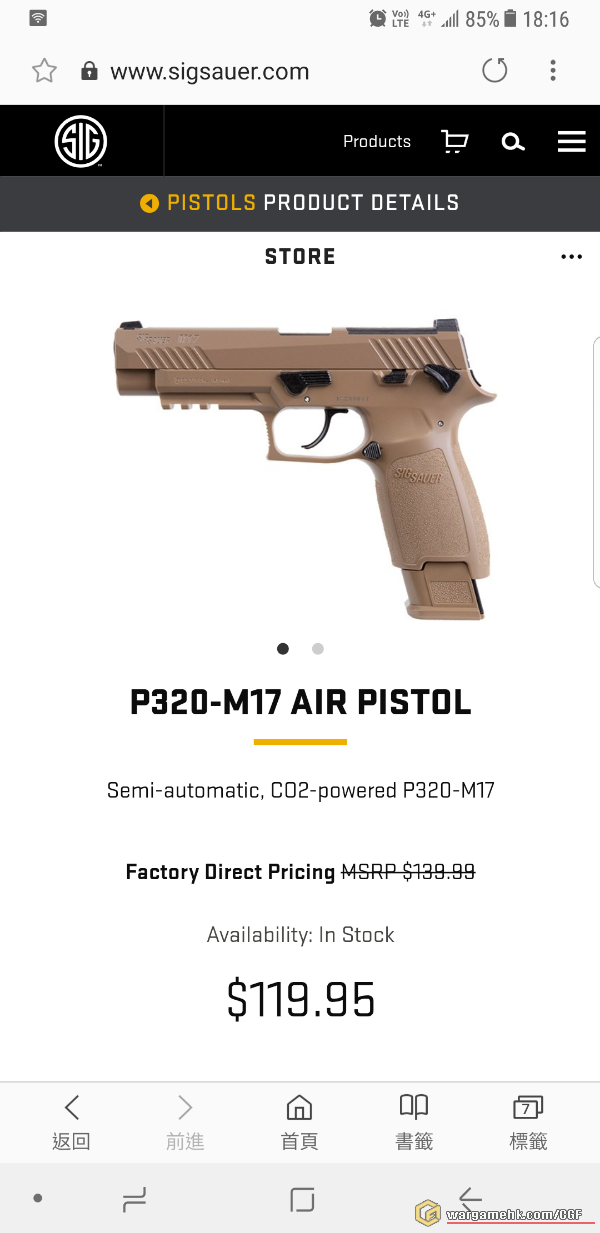The width and height of the screenshot is (600, 1233).
Task: View the shopping cart
Action: (x=455, y=142)
